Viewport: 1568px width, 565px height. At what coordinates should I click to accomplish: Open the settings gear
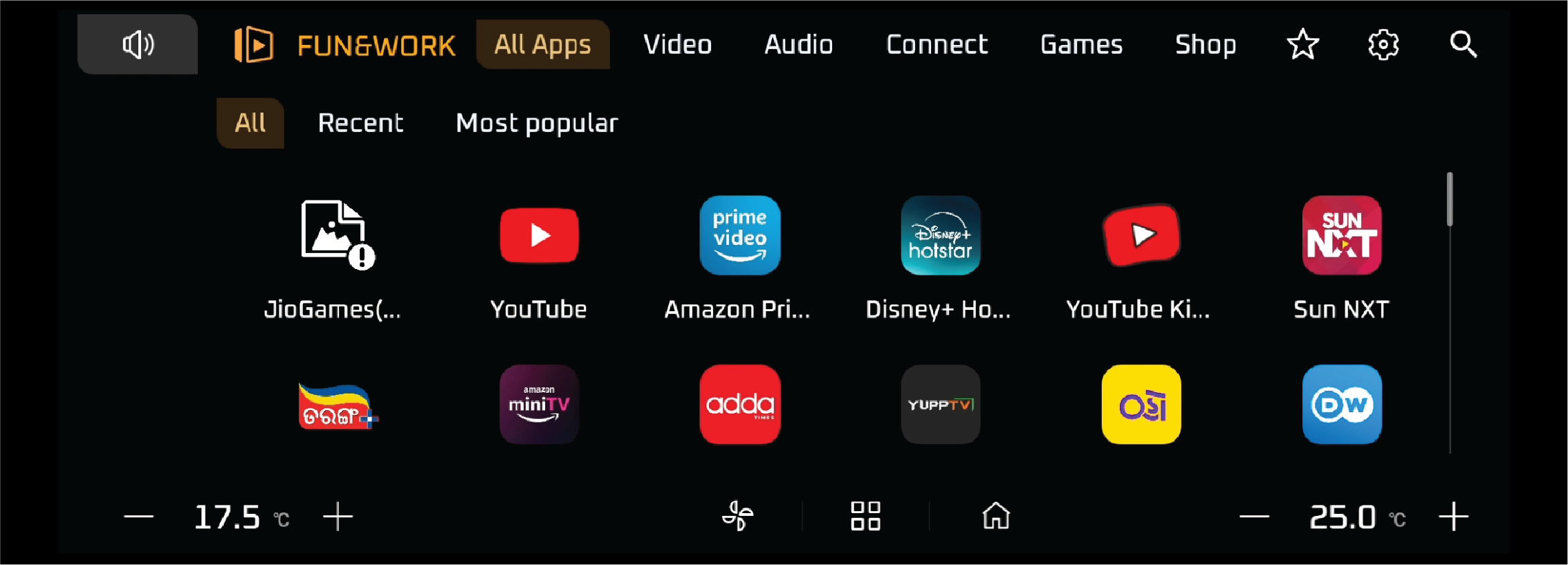pyautogui.click(x=1383, y=45)
